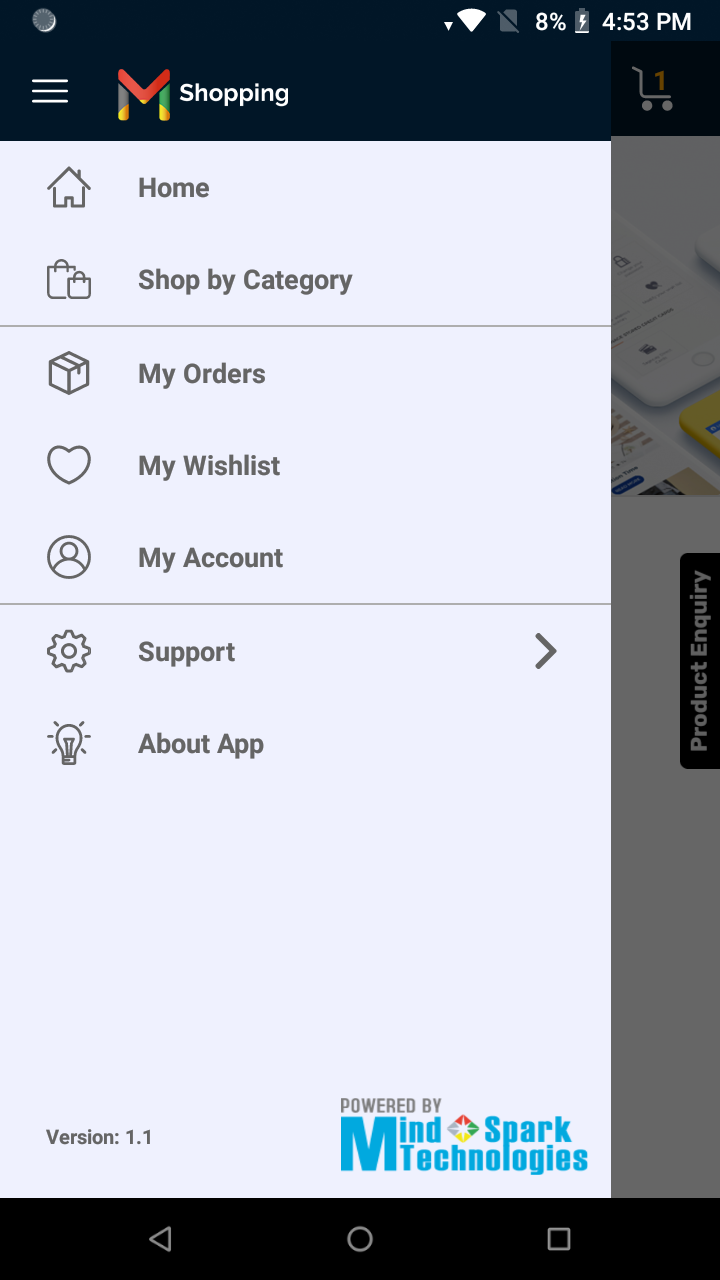Open Shop by Category

(x=245, y=280)
